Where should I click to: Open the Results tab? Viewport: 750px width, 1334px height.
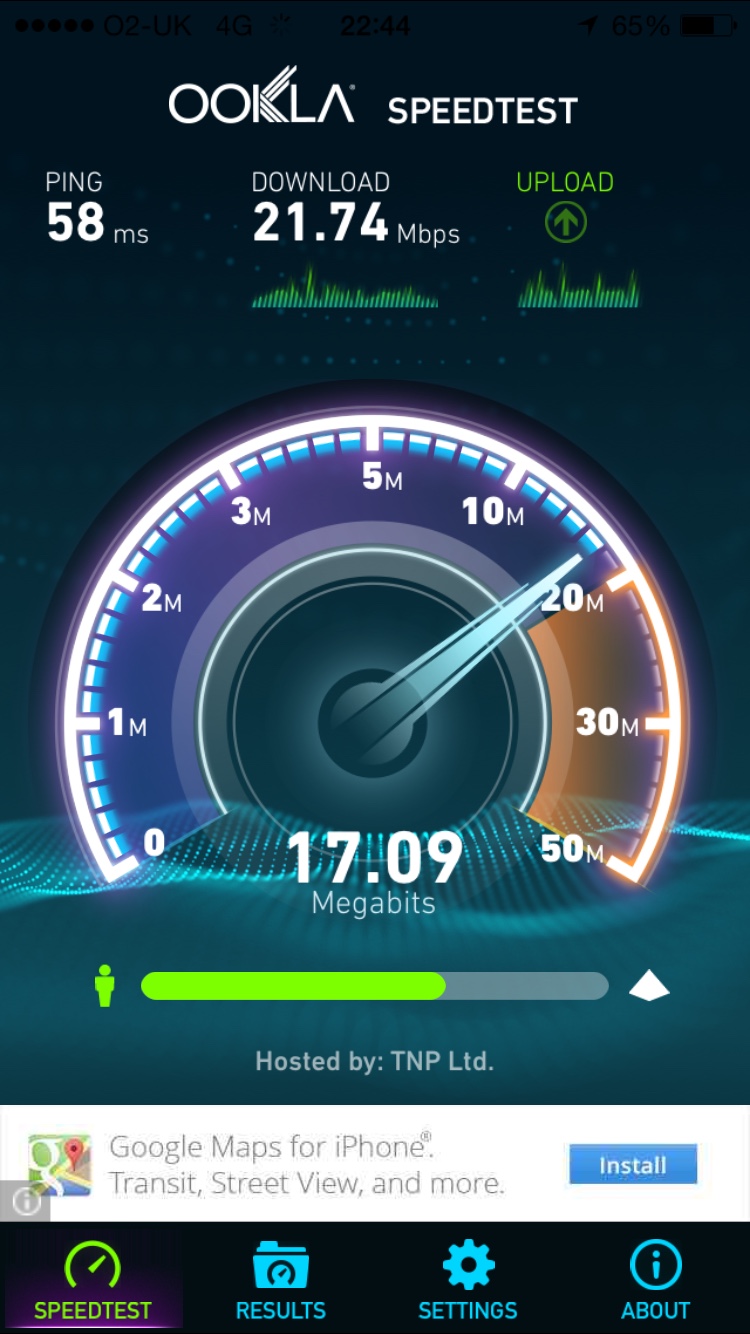point(281,1282)
